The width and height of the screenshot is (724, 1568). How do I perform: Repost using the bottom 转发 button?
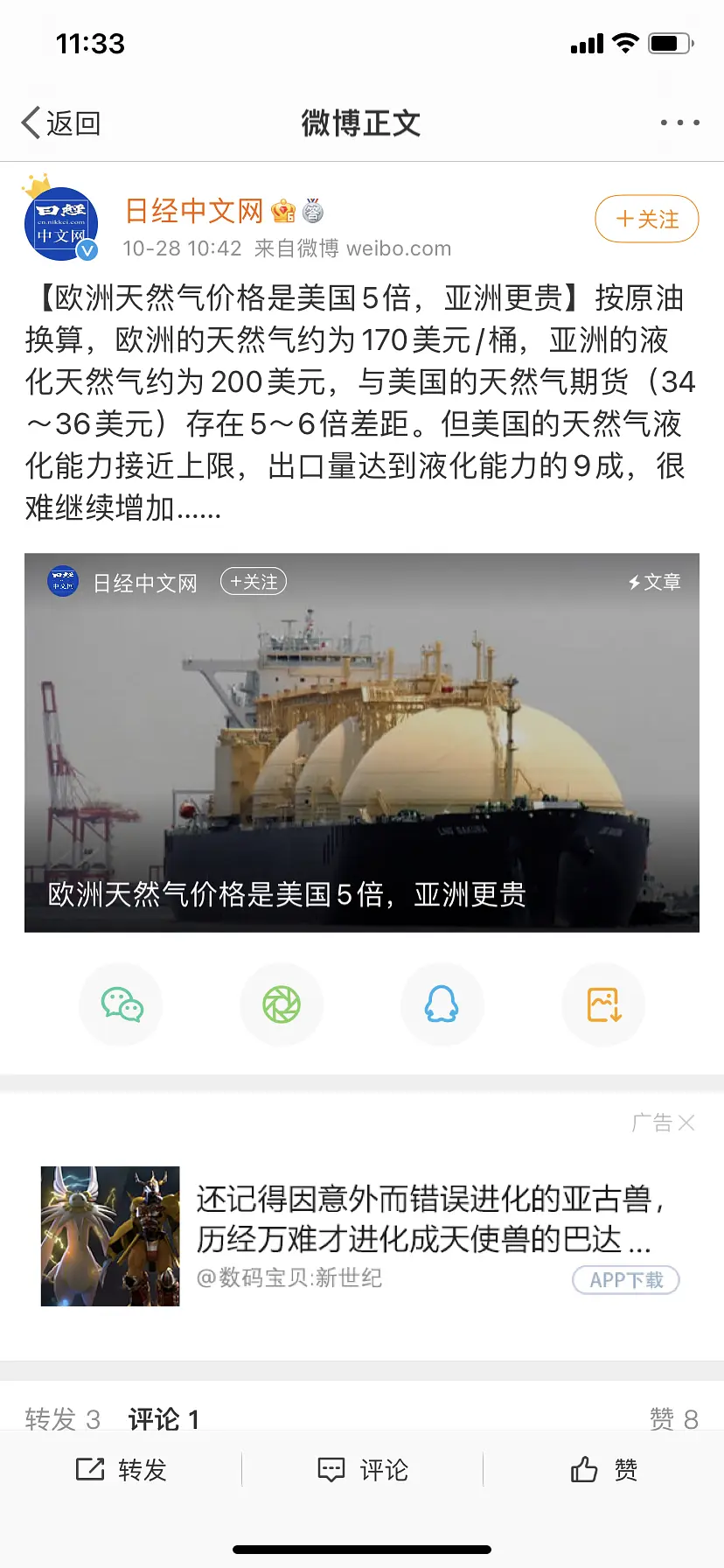(122, 1470)
